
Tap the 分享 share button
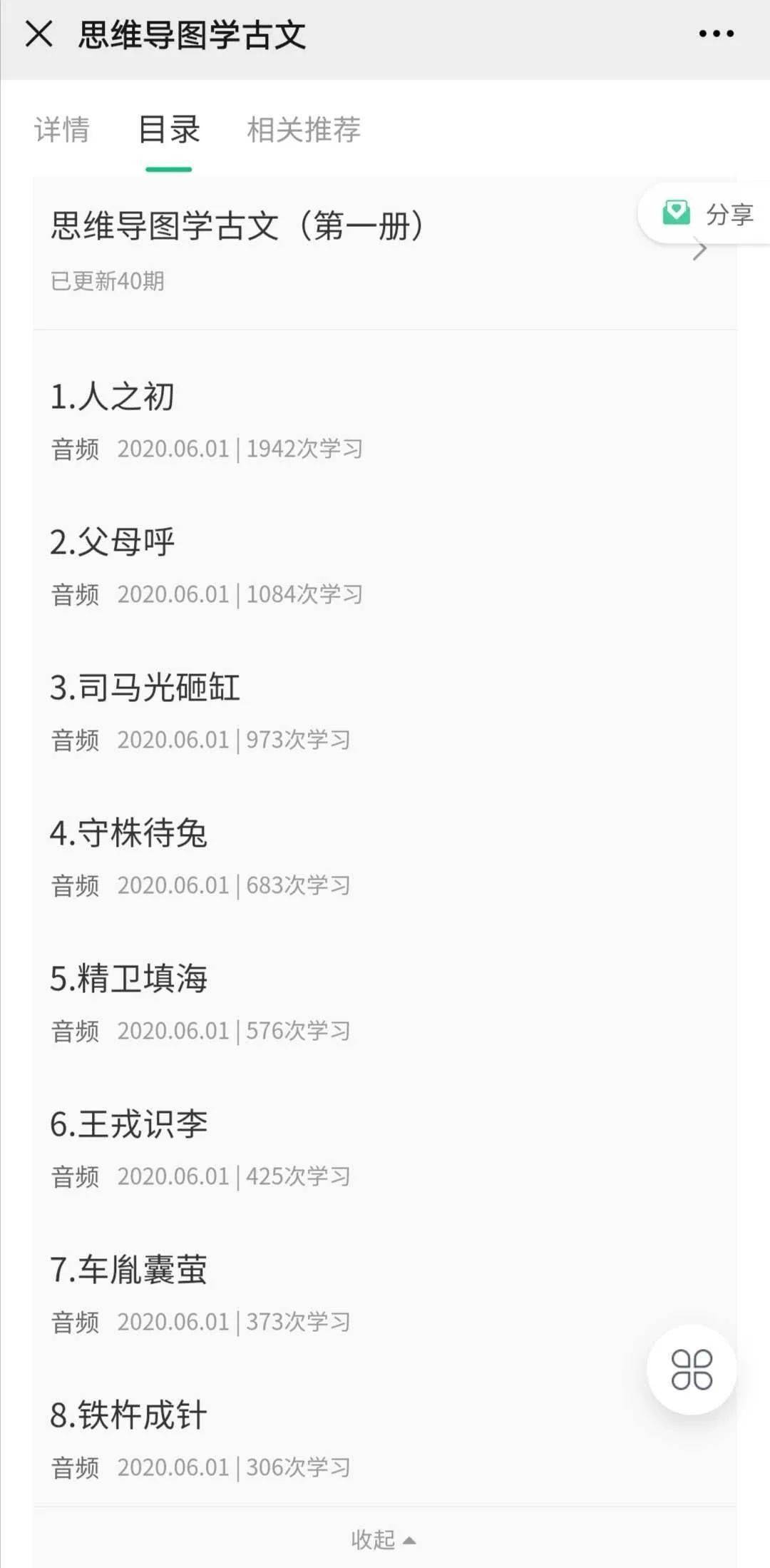point(708,213)
